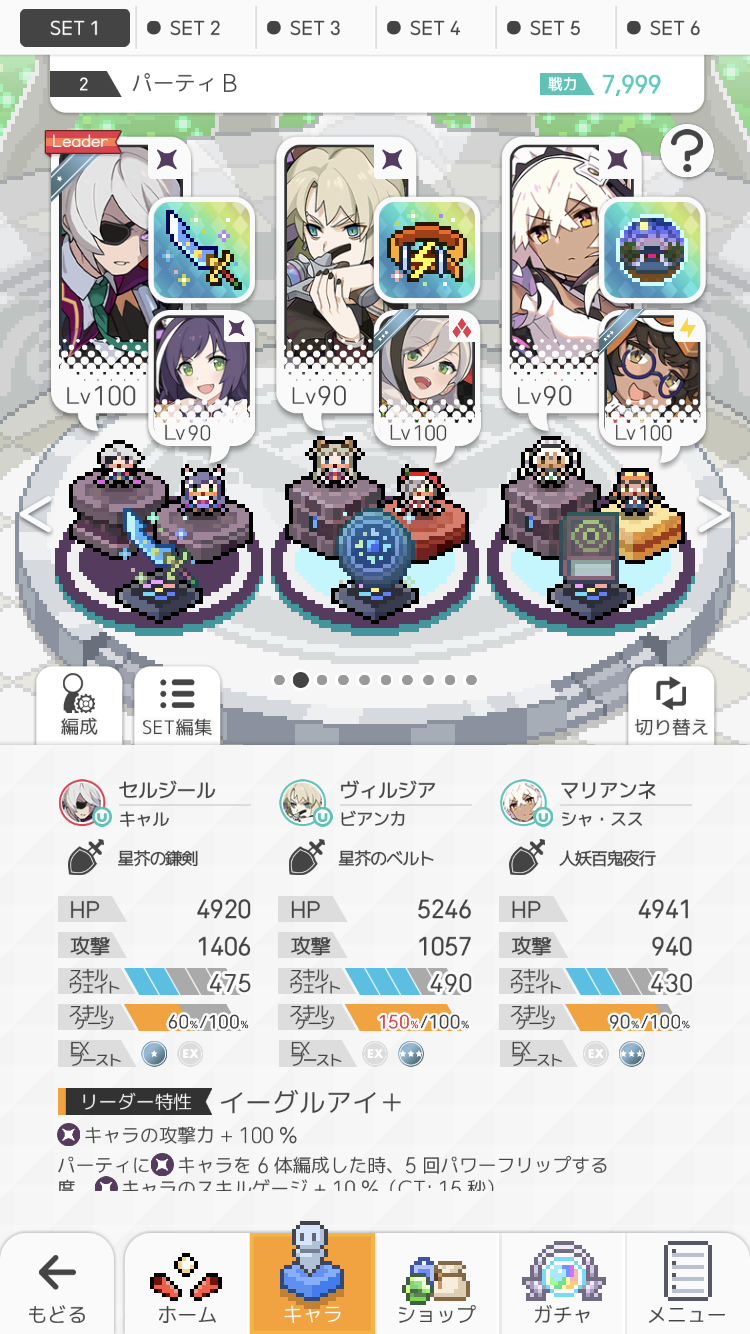Open the ホーム tab

[x=187, y=1287]
